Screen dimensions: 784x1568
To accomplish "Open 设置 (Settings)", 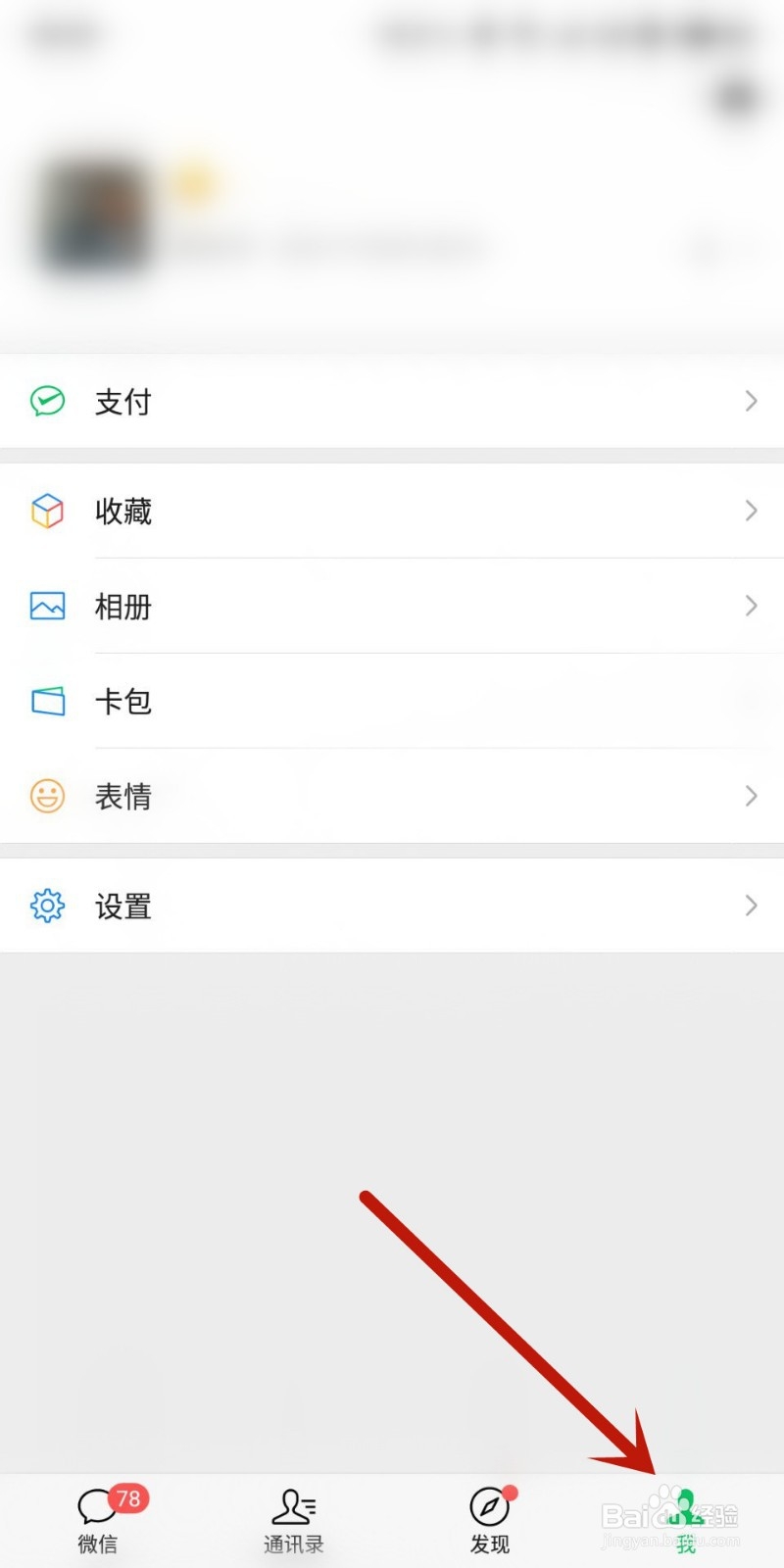I will click(x=392, y=906).
